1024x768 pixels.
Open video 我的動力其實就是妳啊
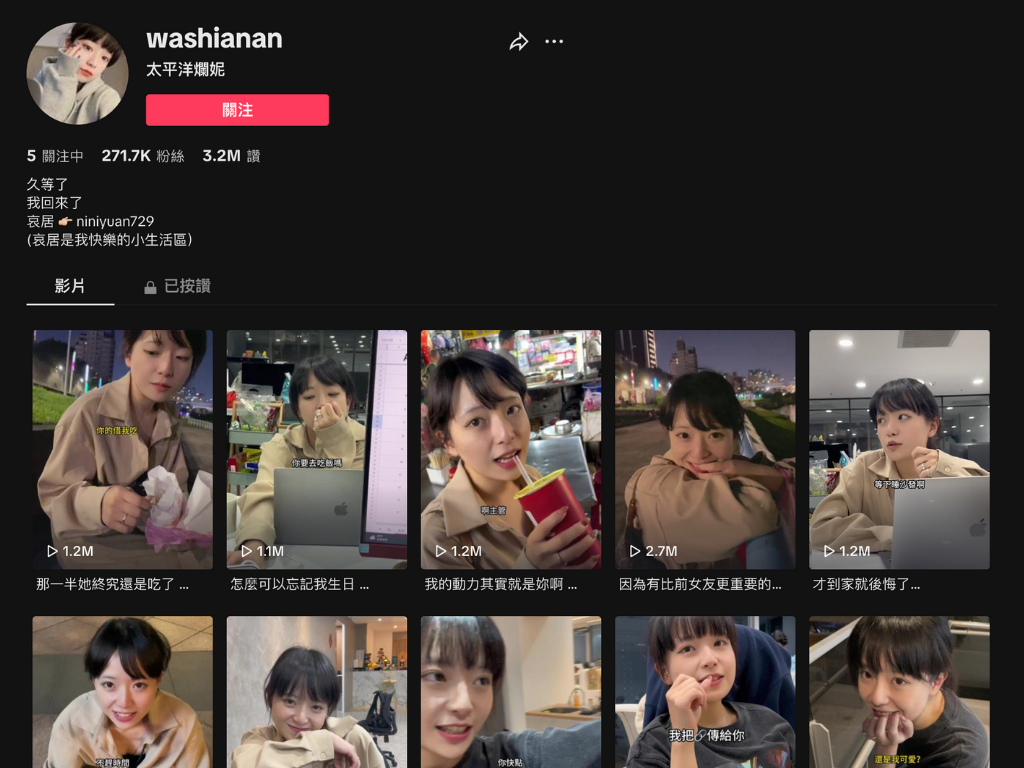(510, 449)
